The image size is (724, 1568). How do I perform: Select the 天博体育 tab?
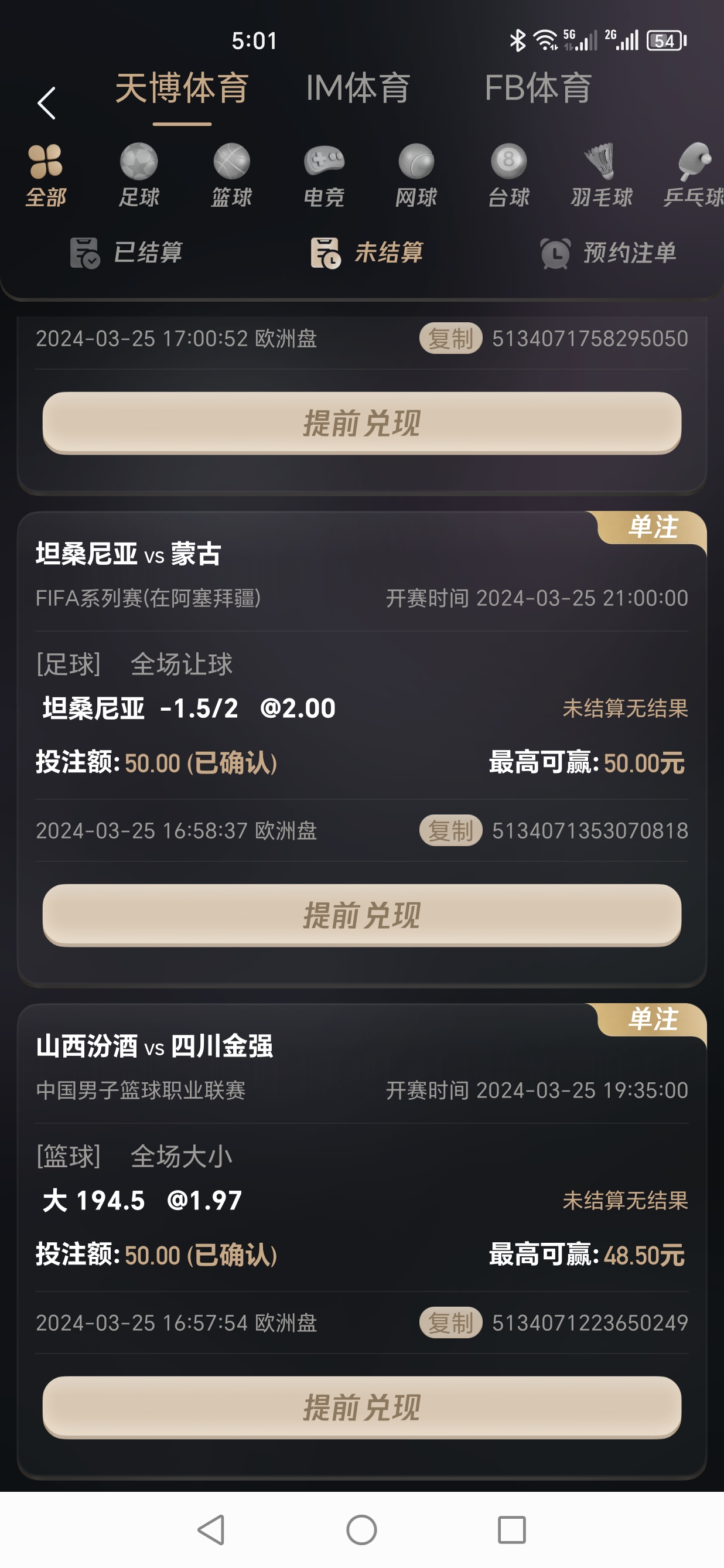pos(182,88)
